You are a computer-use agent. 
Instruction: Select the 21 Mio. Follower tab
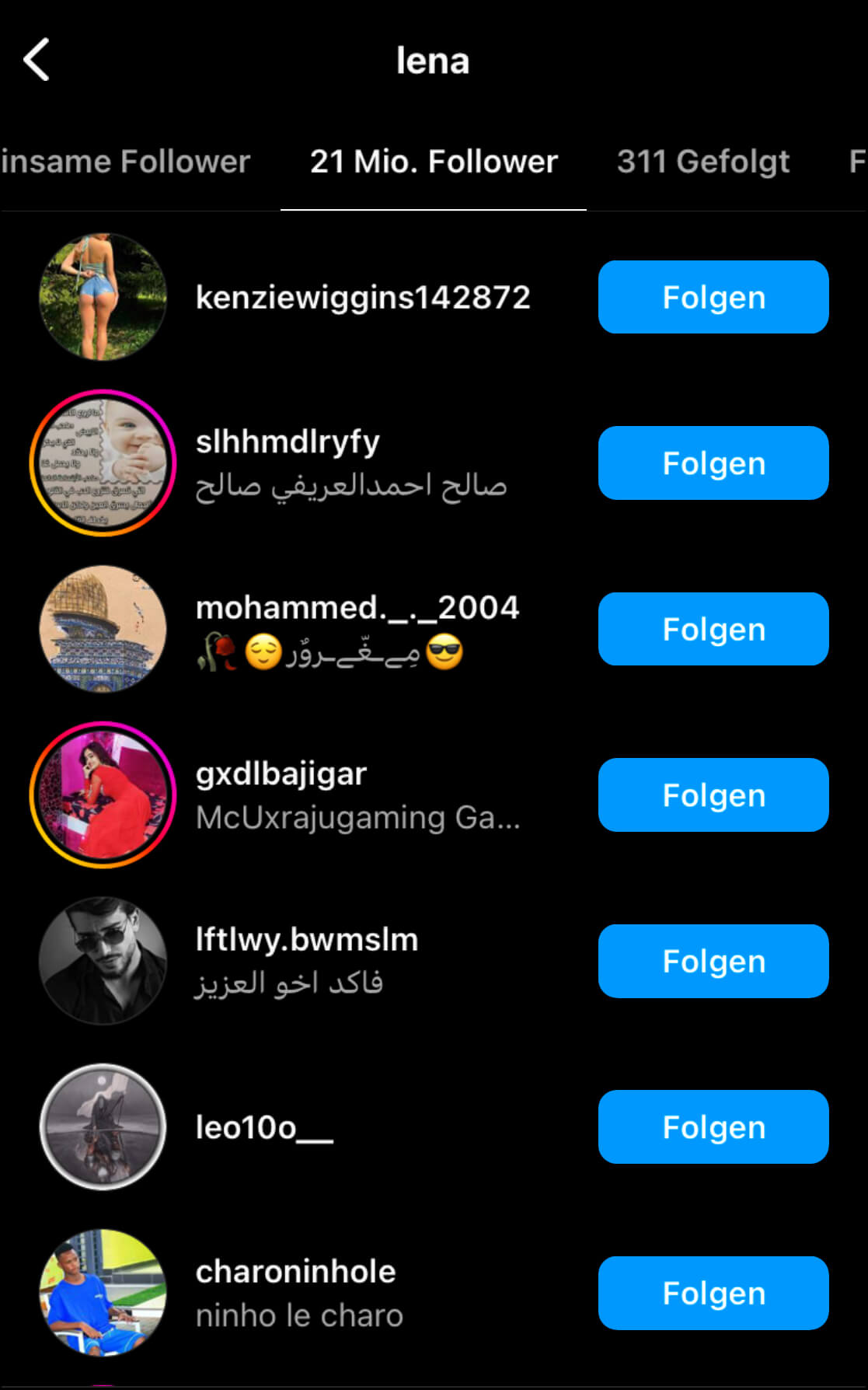coord(434,162)
